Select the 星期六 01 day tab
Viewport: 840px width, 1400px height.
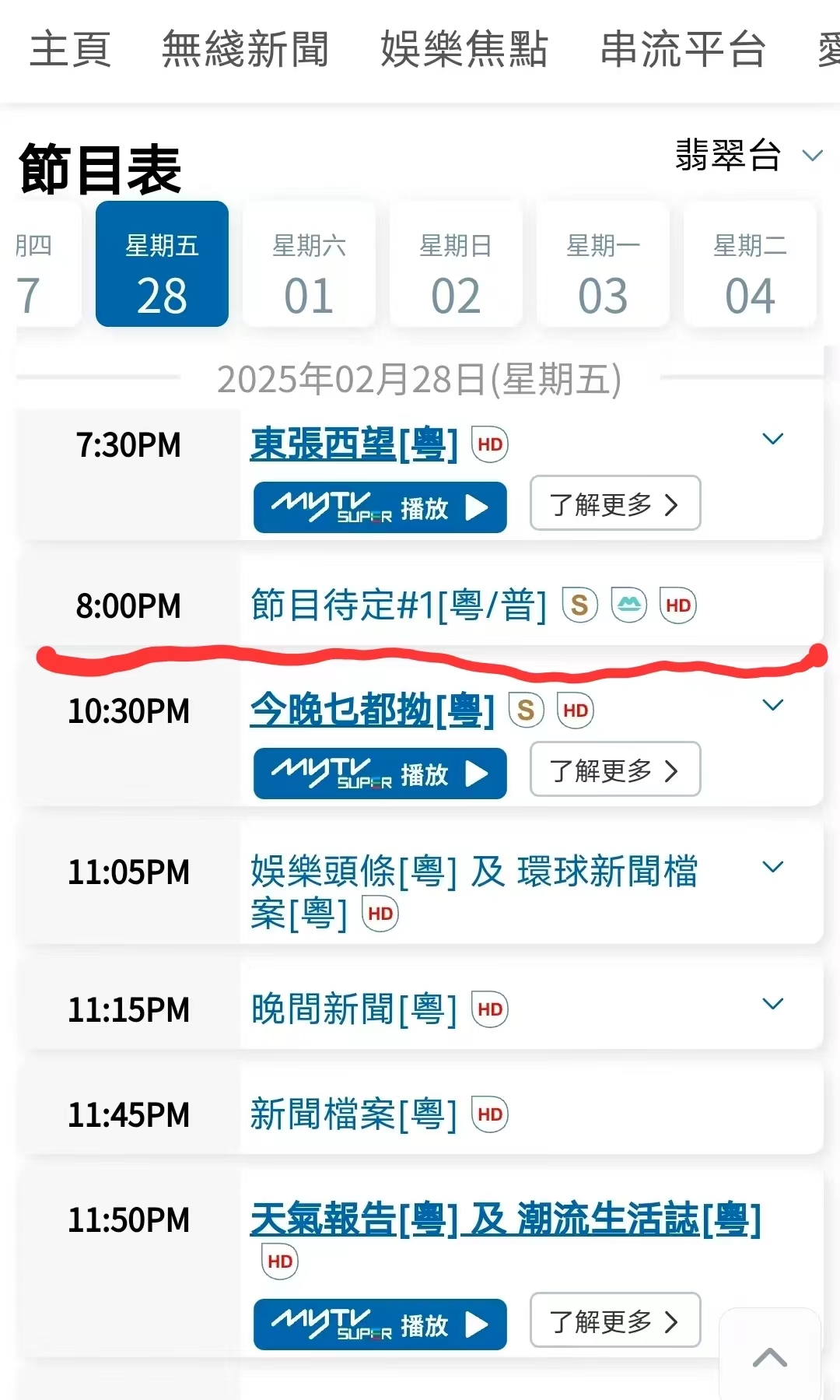coord(309,265)
